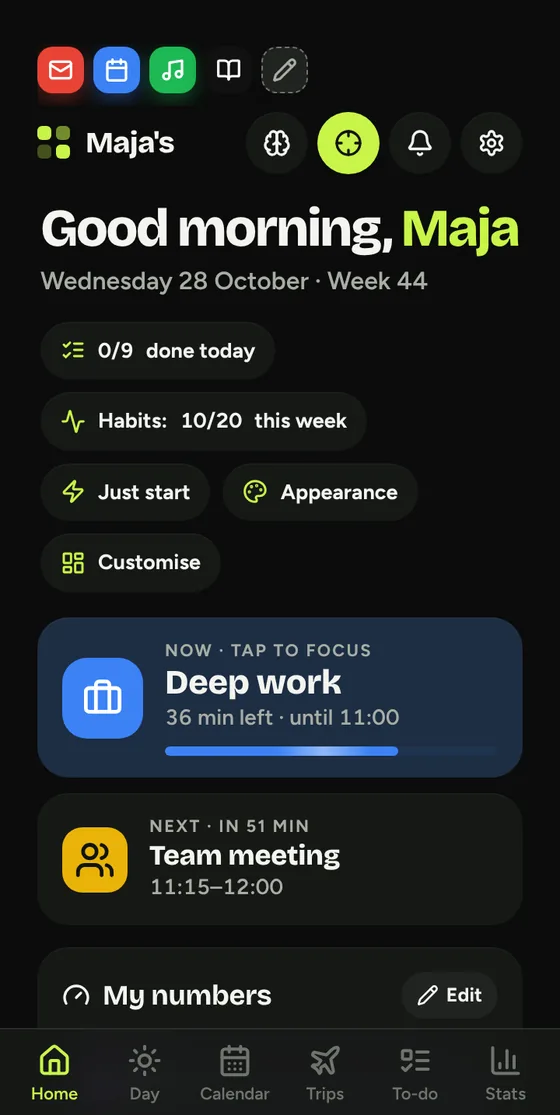Open the book shortcut icon
This screenshot has width=560, height=1115.
click(x=229, y=70)
